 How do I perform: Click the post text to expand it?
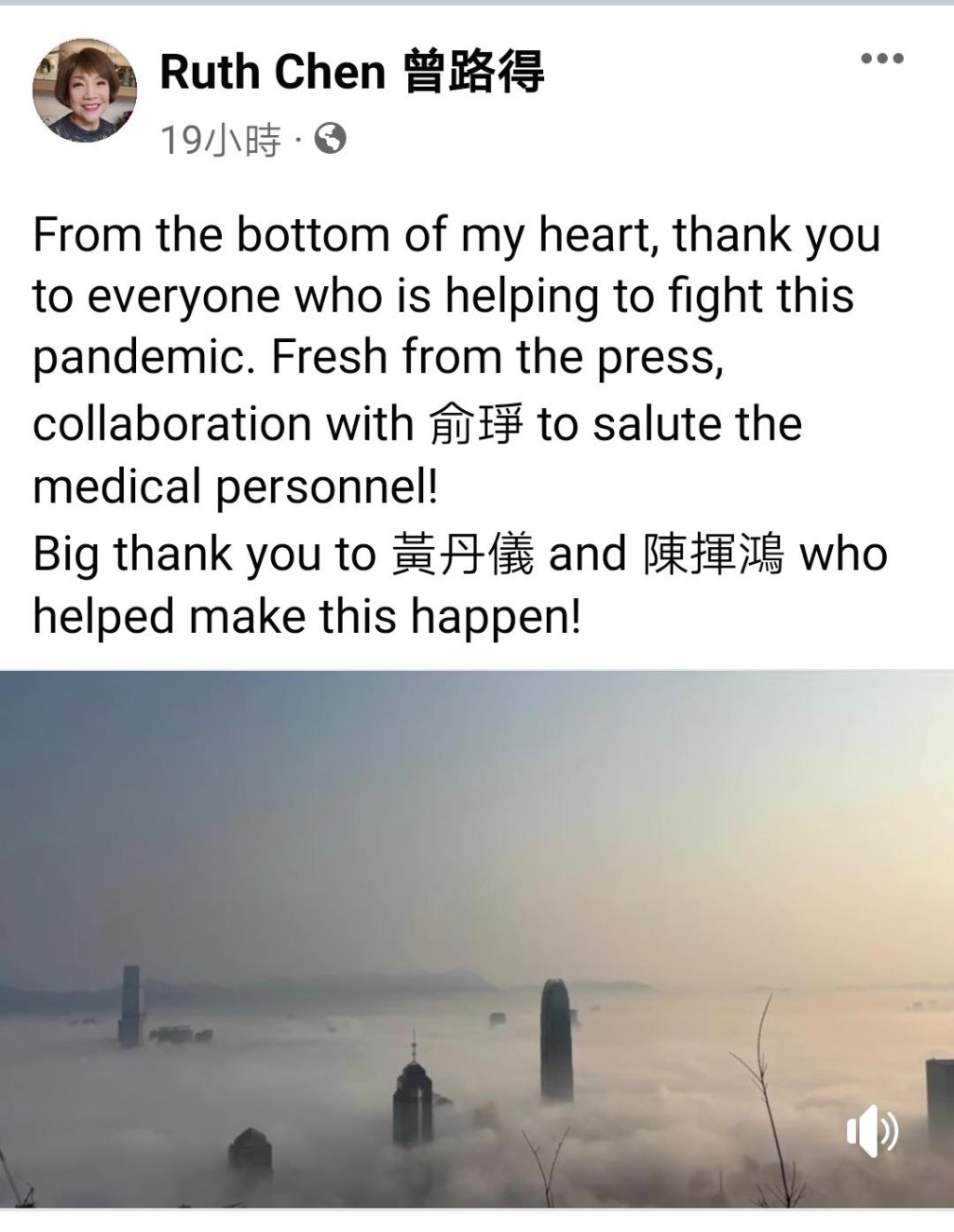pyautogui.click(x=457, y=419)
